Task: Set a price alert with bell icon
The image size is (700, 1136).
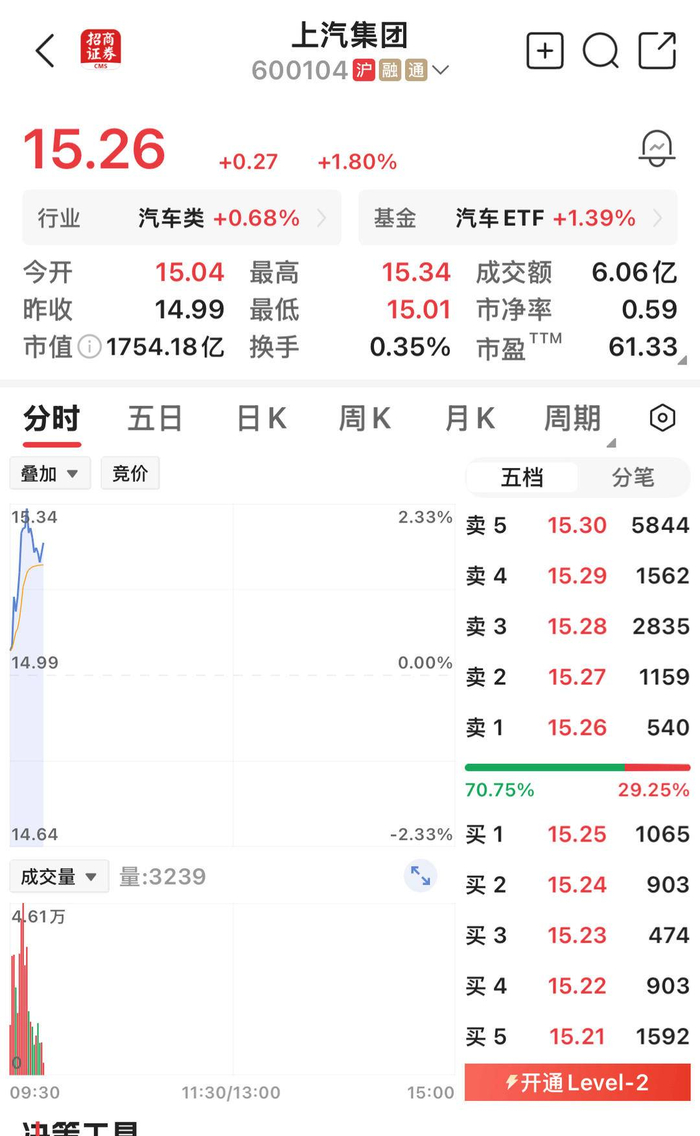Action: (657, 150)
